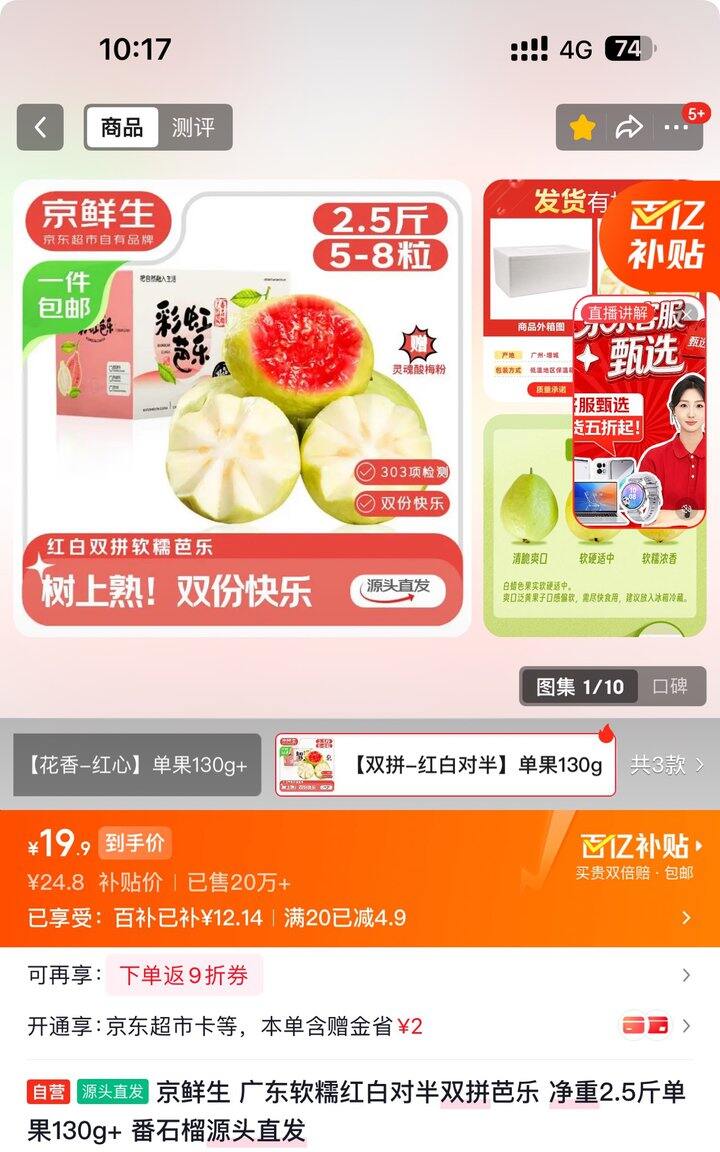Open the 下单返9折券 offer row
Image resolution: width=720 pixels, height=1152 pixels.
pos(360,975)
